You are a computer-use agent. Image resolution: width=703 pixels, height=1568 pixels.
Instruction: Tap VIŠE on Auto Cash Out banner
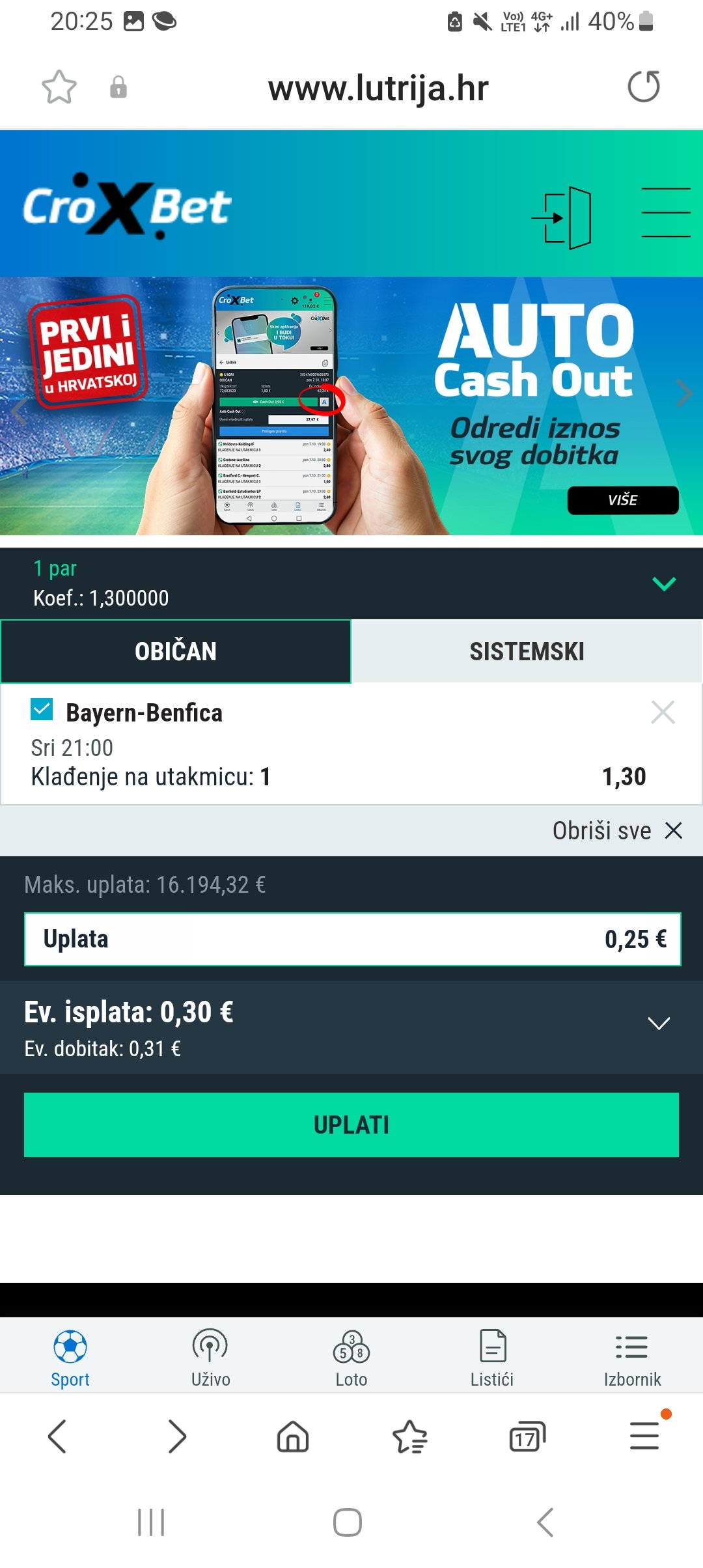[623, 500]
